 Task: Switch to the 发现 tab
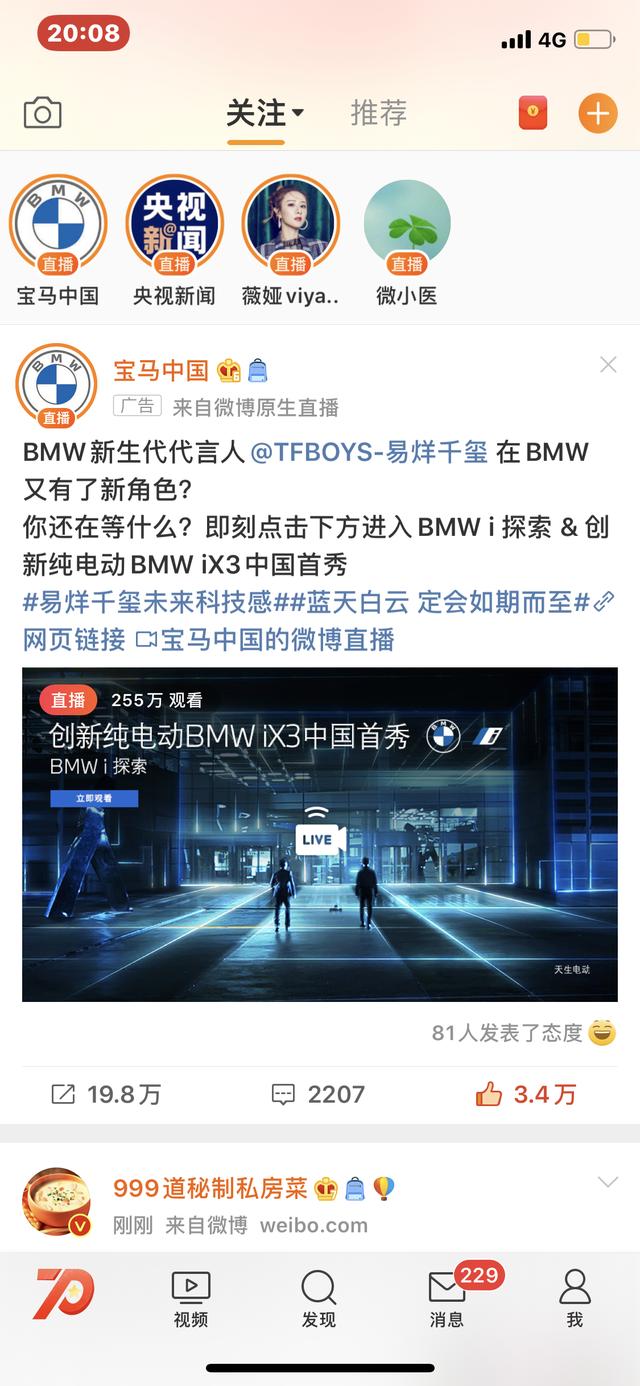(318, 1298)
